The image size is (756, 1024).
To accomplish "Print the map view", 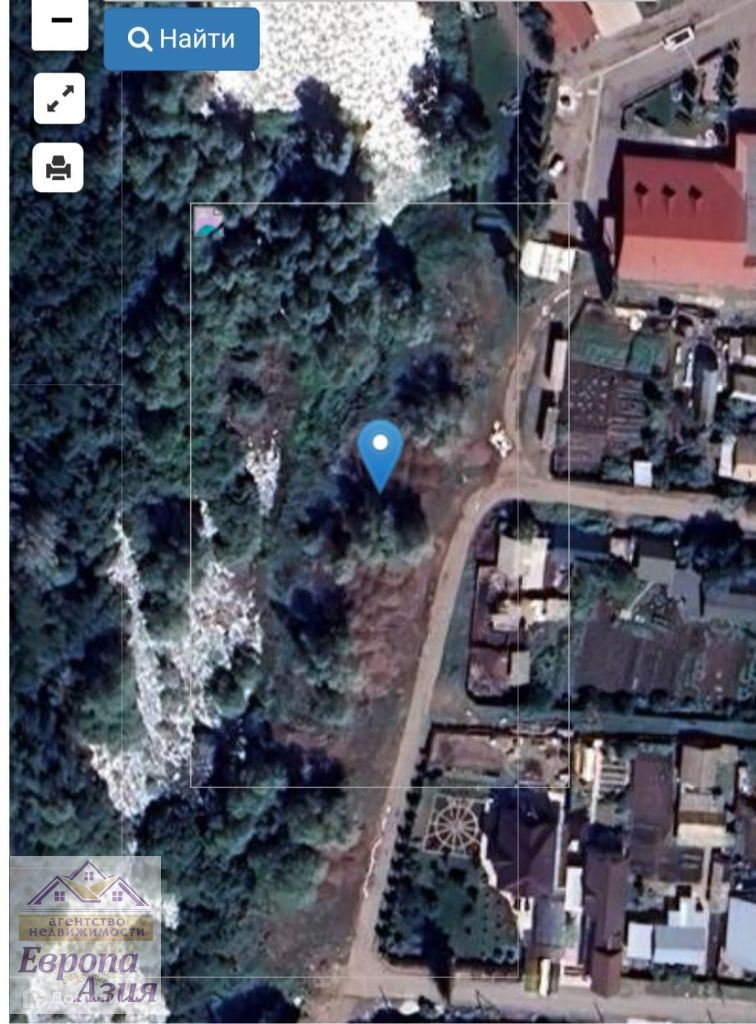I will pyautogui.click(x=58, y=167).
